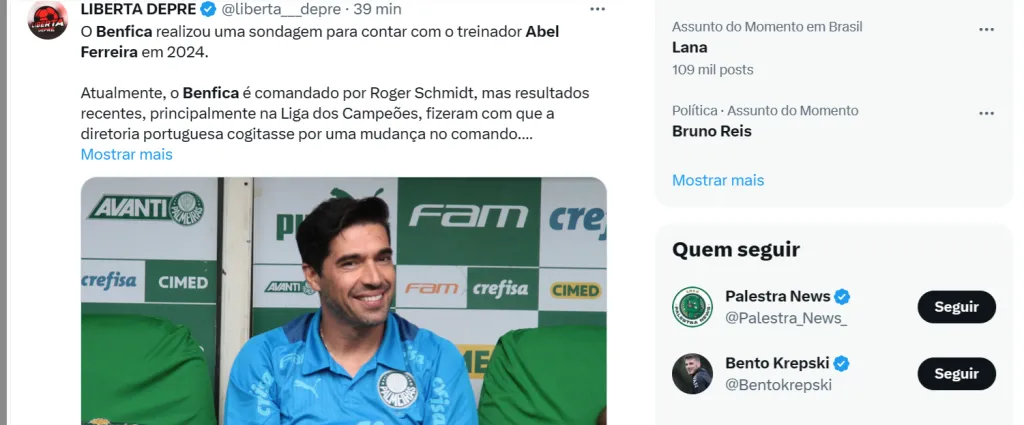
Task: Open the tweet's overflow menu
Action: point(597,9)
